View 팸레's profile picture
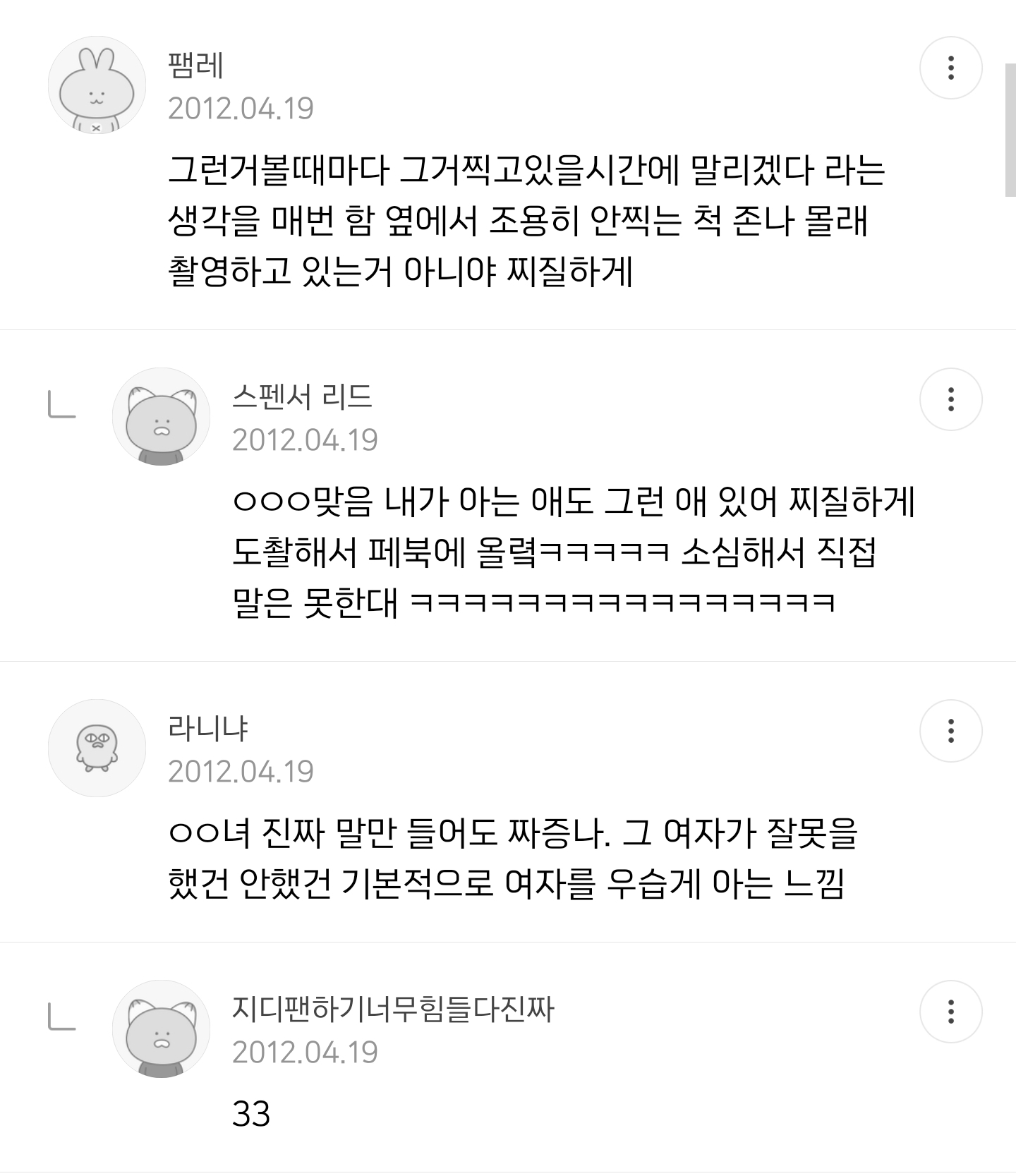The width and height of the screenshot is (1016, 1176). point(97,85)
